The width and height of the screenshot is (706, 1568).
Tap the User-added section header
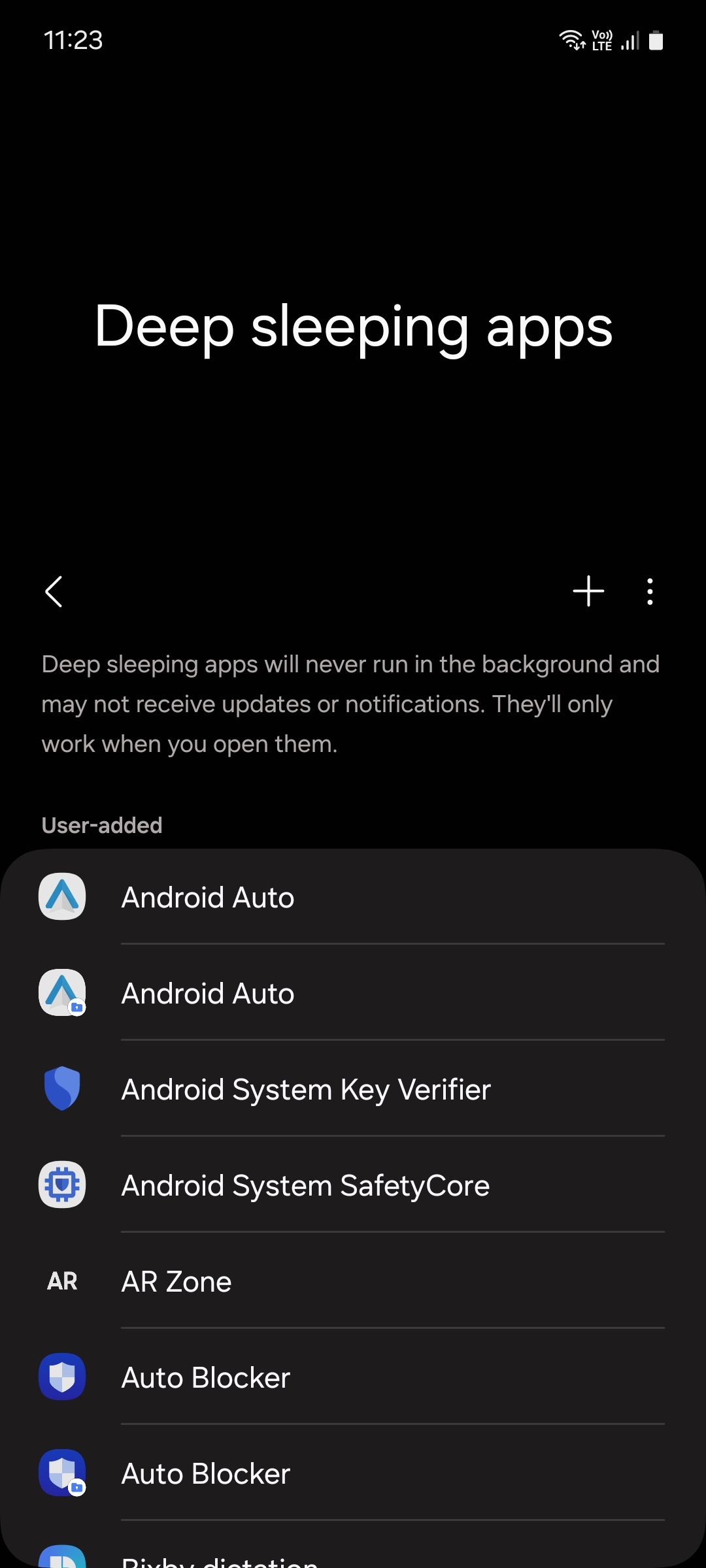(x=101, y=825)
